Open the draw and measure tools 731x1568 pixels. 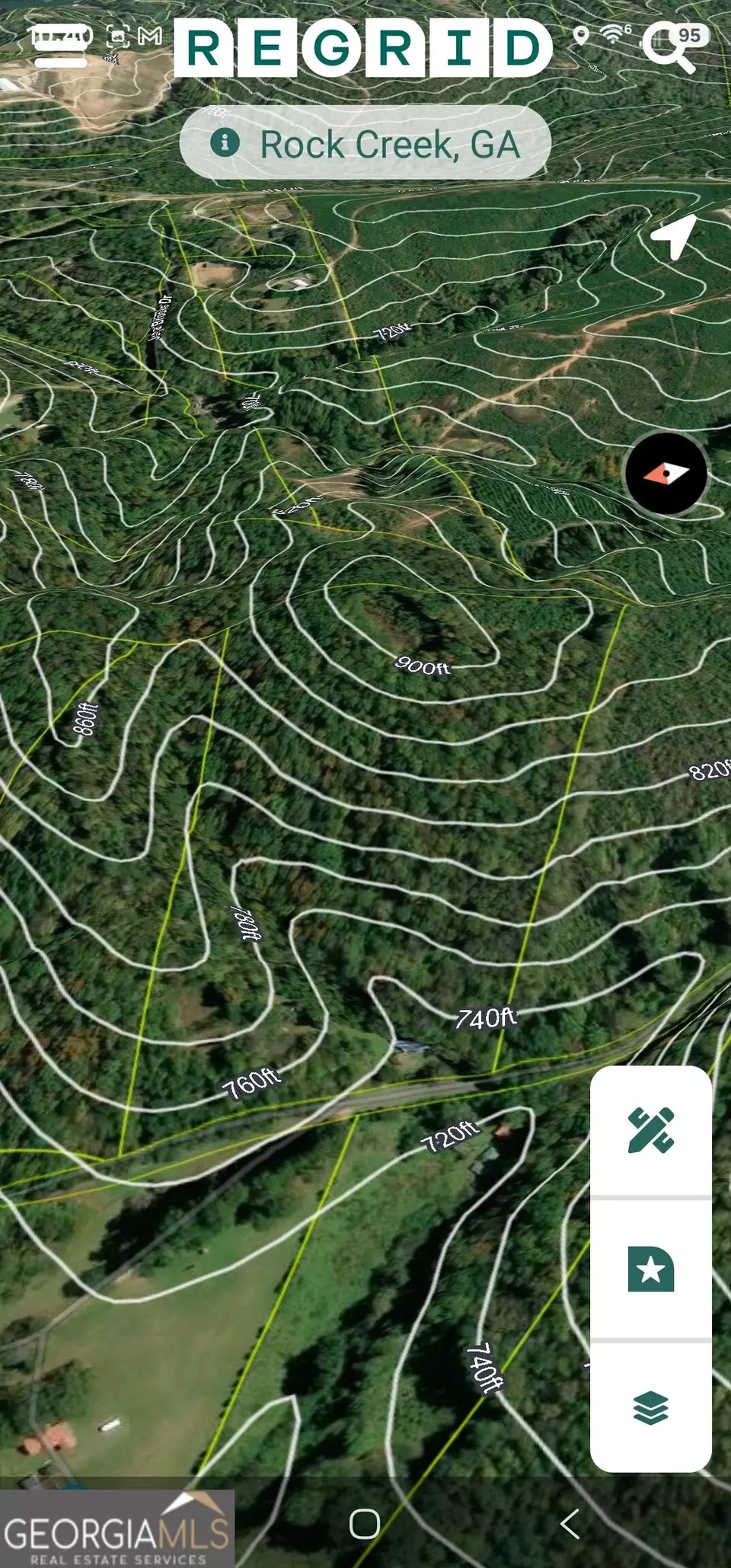pyautogui.click(x=651, y=1130)
